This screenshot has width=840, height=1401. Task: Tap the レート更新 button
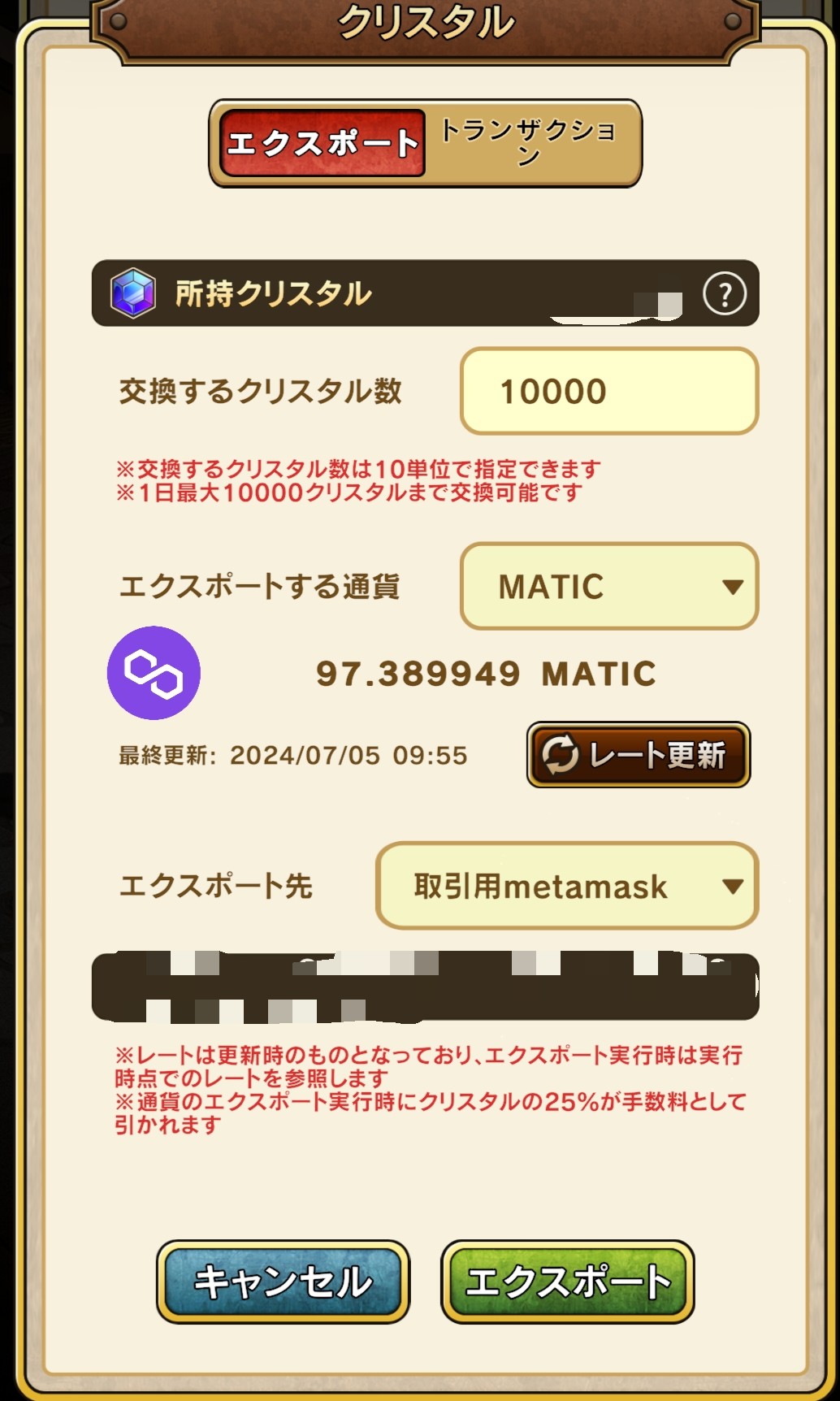click(x=639, y=755)
